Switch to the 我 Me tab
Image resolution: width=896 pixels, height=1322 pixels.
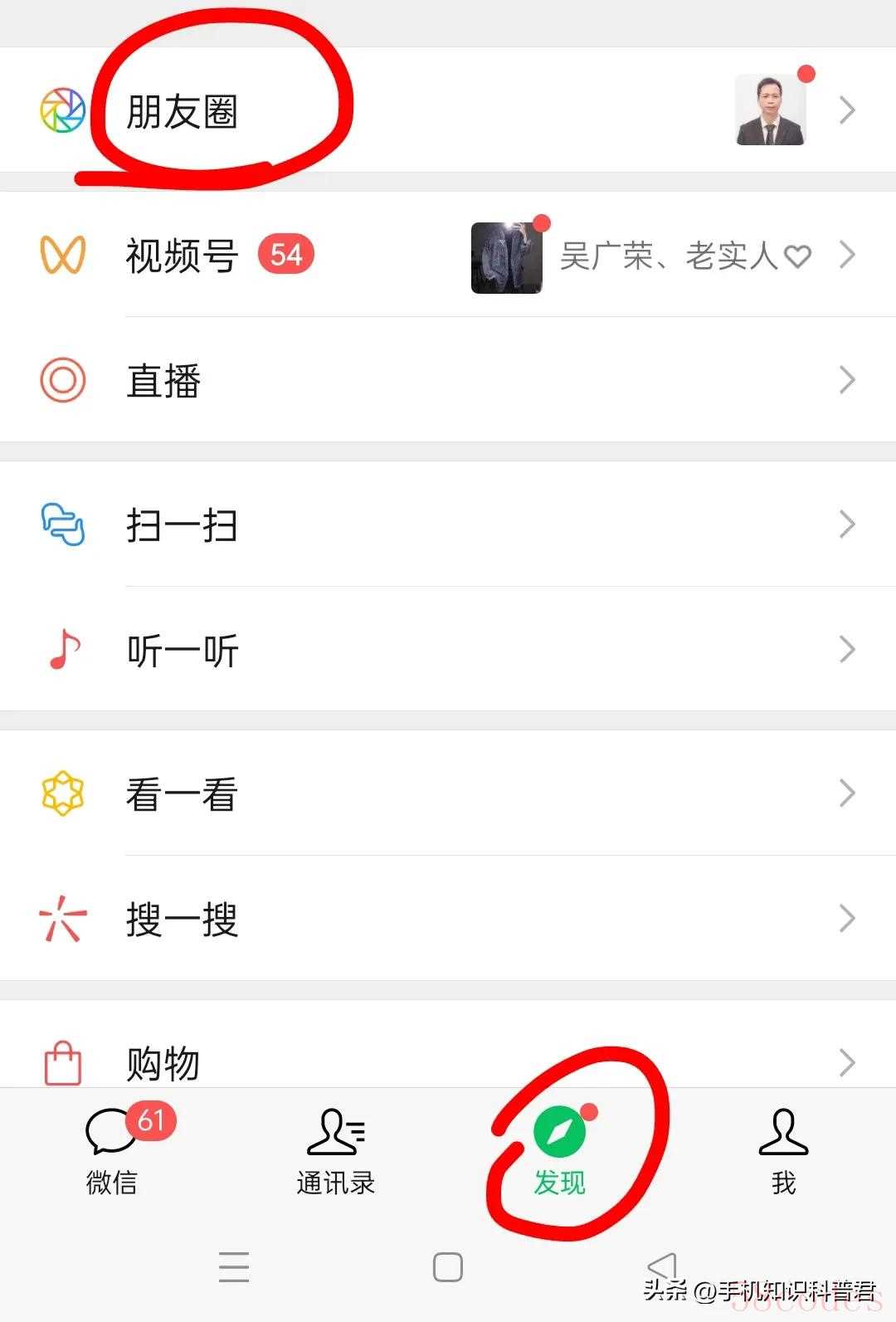tap(783, 1151)
